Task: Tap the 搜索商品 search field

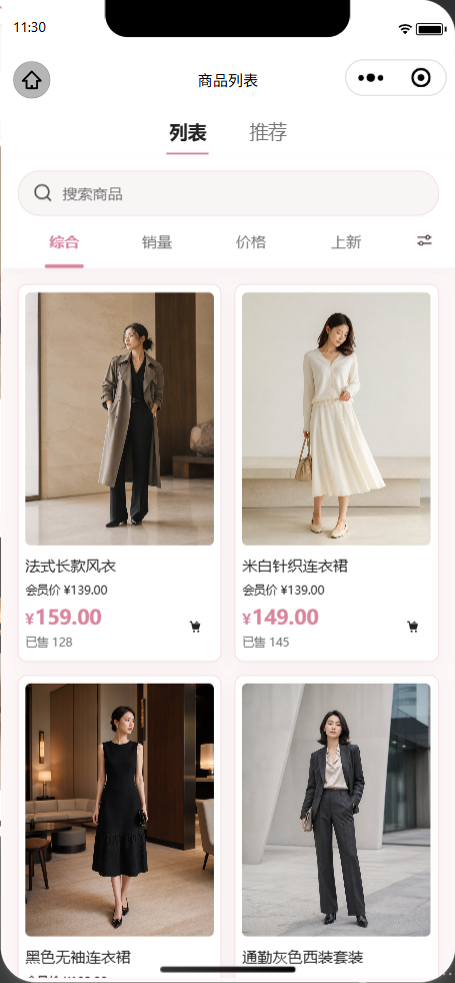Action: pyautogui.click(x=228, y=193)
